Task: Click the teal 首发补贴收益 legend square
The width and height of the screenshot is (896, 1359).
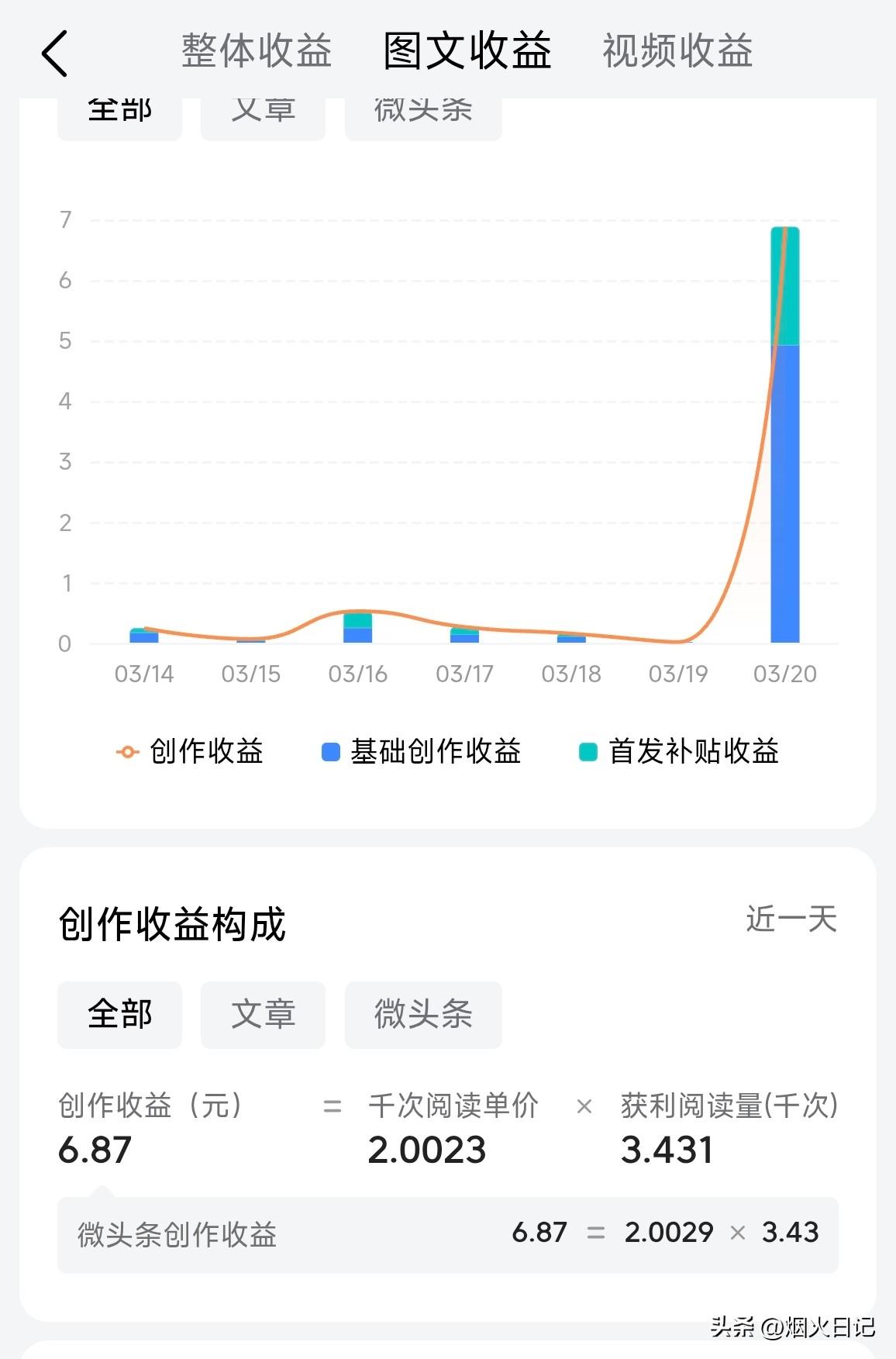Action: 589,750
